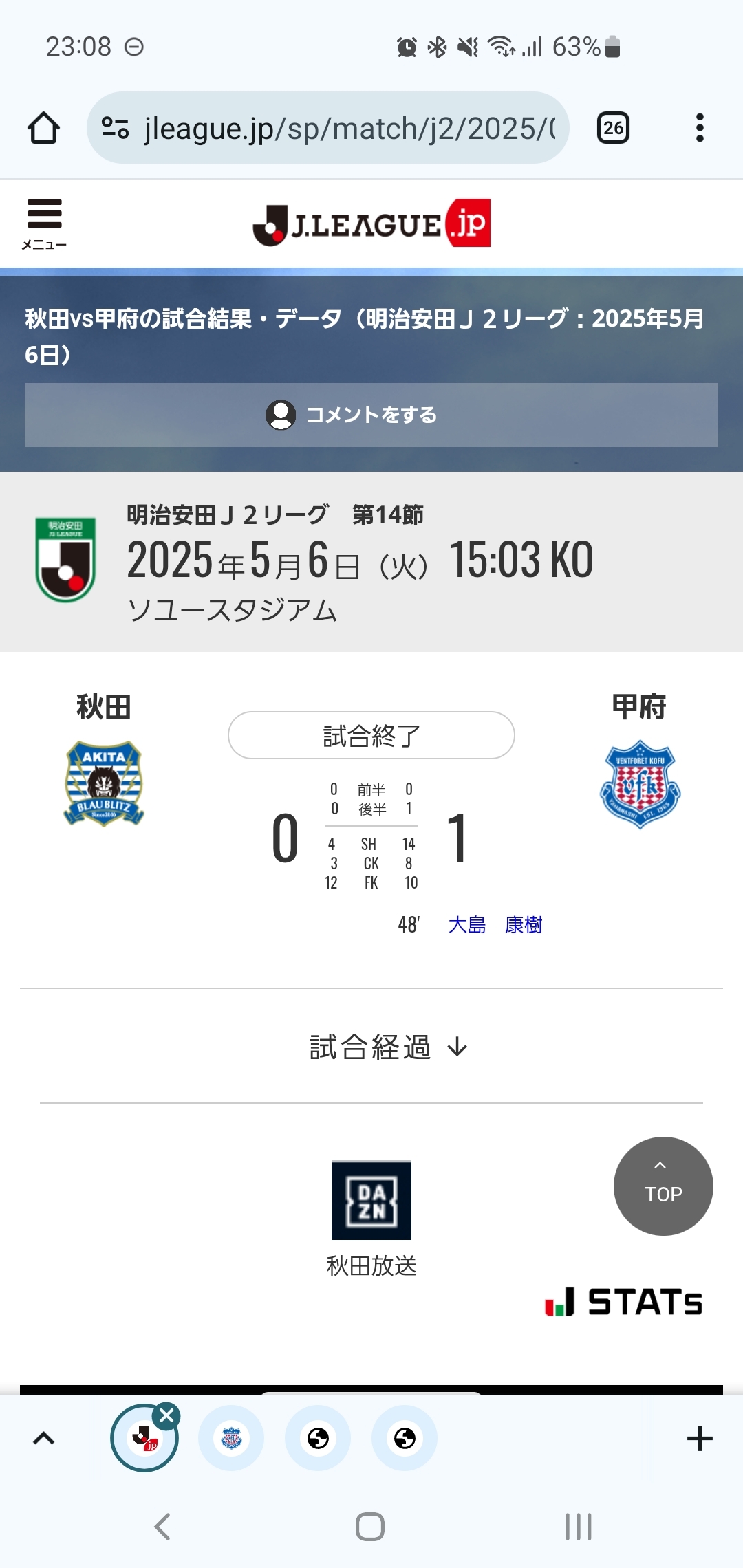Open the 甲府 Ventforet team page
The image size is (743, 1568).
[640, 784]
